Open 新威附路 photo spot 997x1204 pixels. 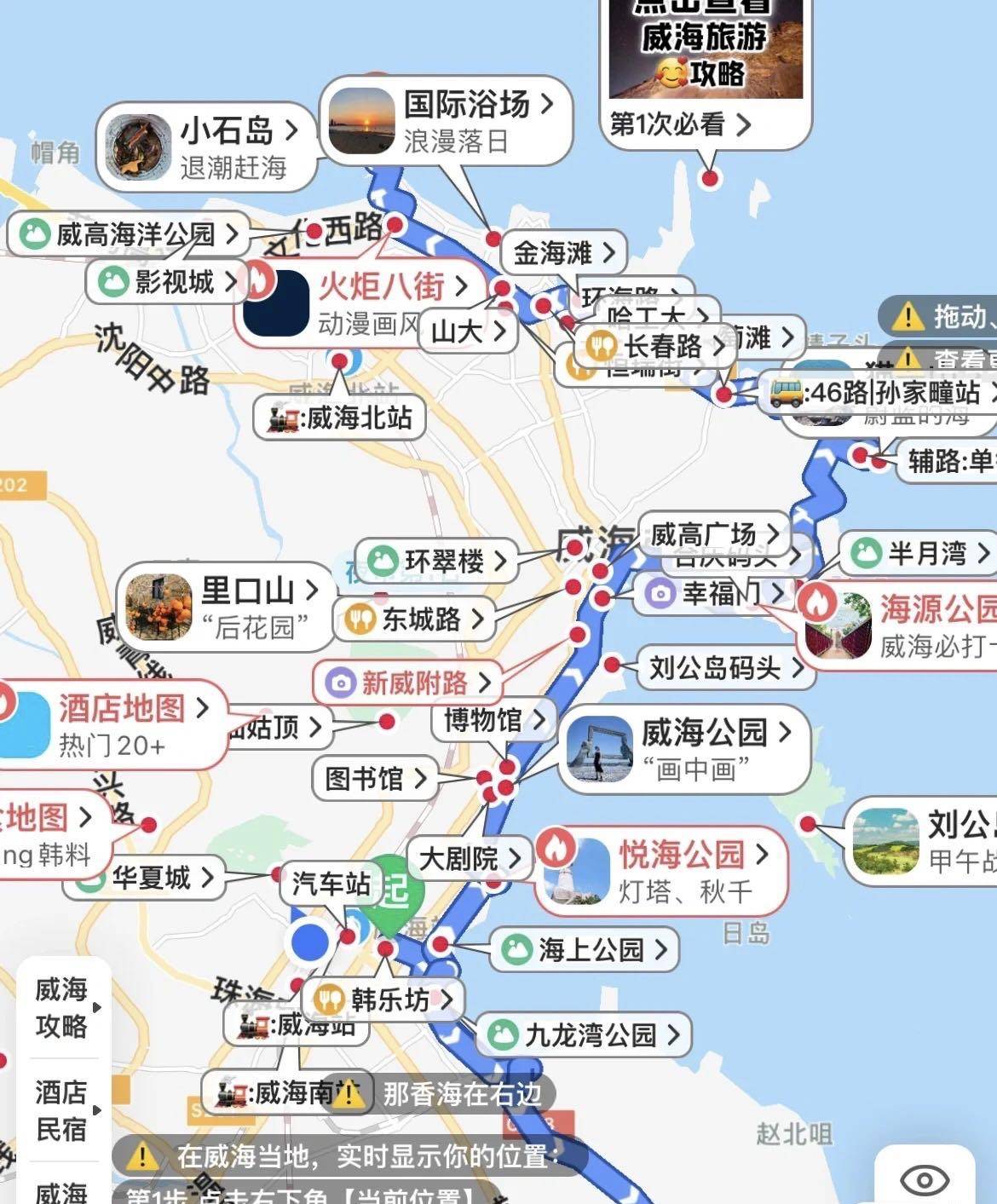coord(405,683)
